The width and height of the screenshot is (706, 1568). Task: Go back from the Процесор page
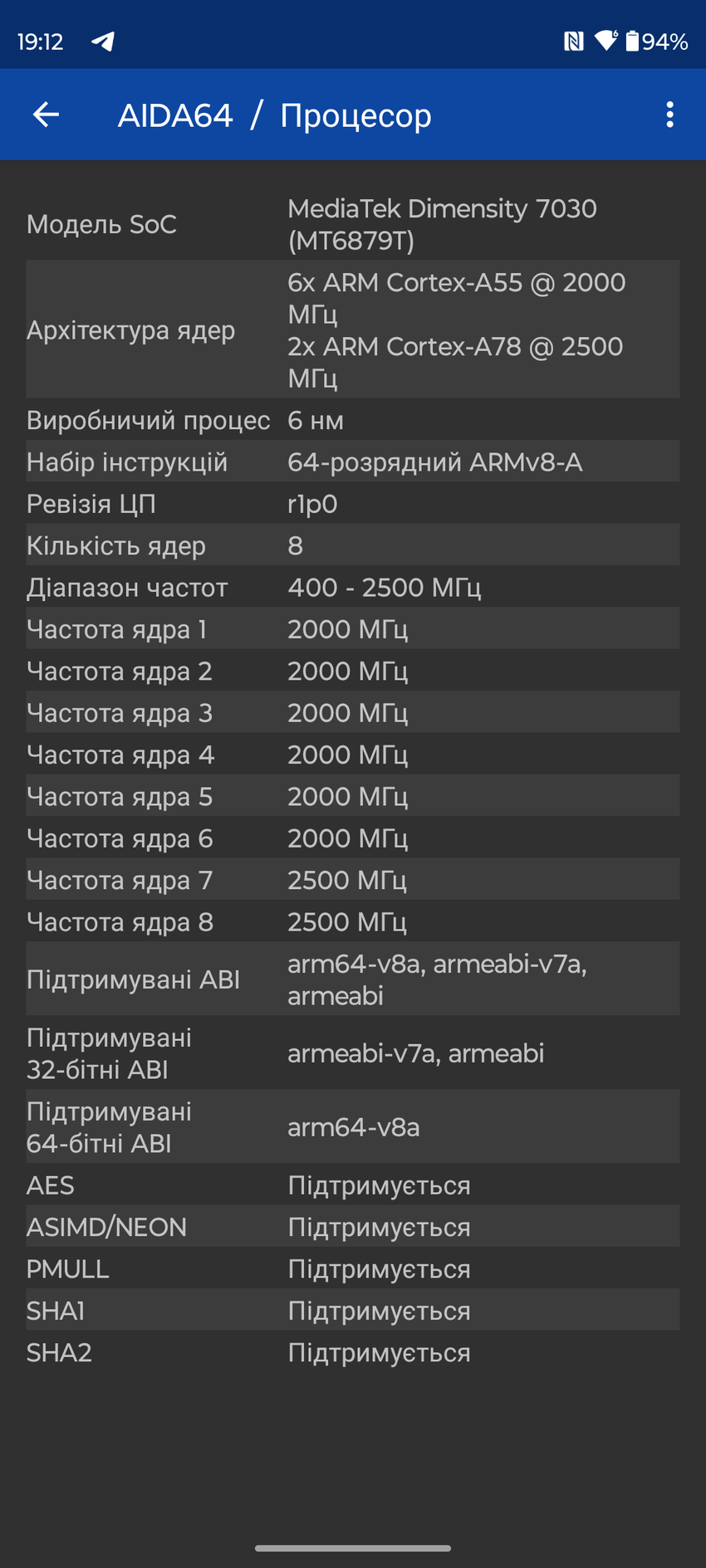(x=46, y=115)
